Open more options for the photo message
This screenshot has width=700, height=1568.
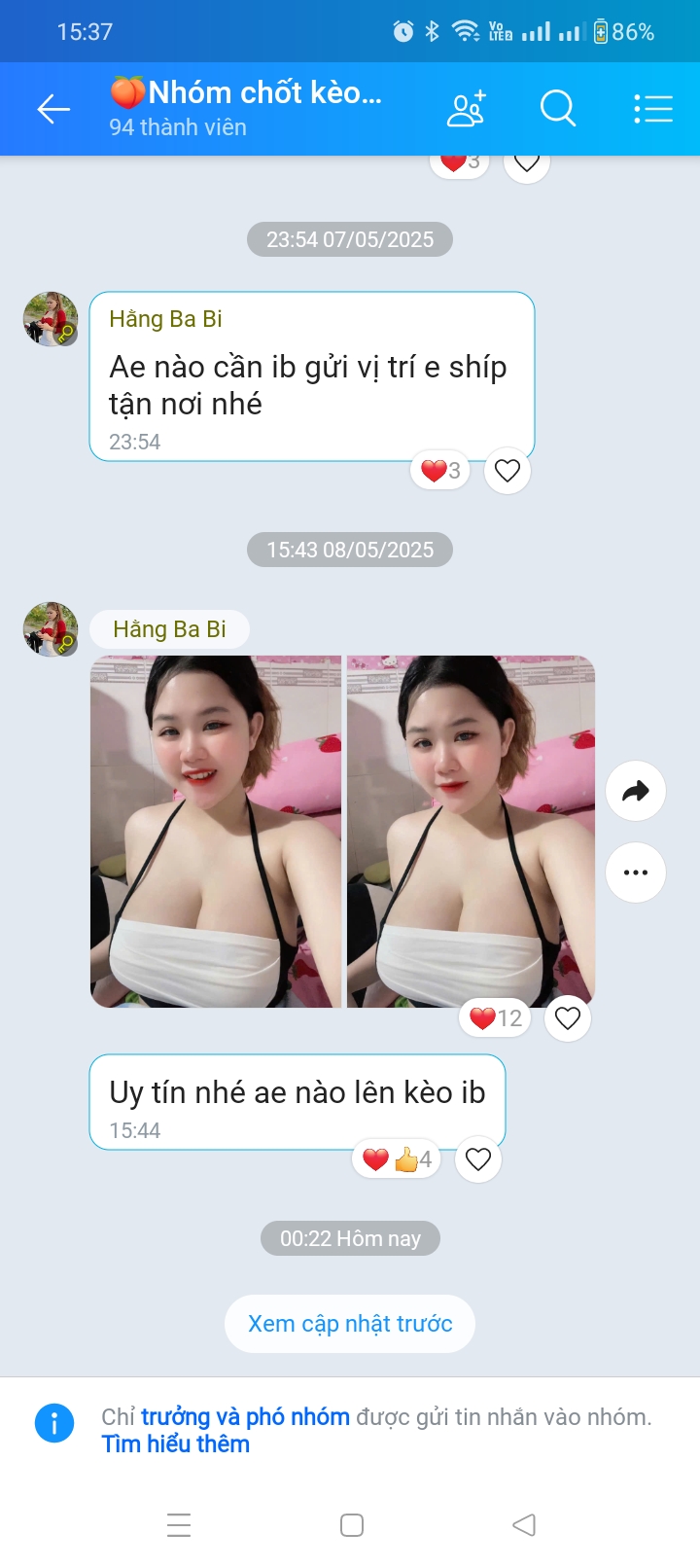point(636,873)
